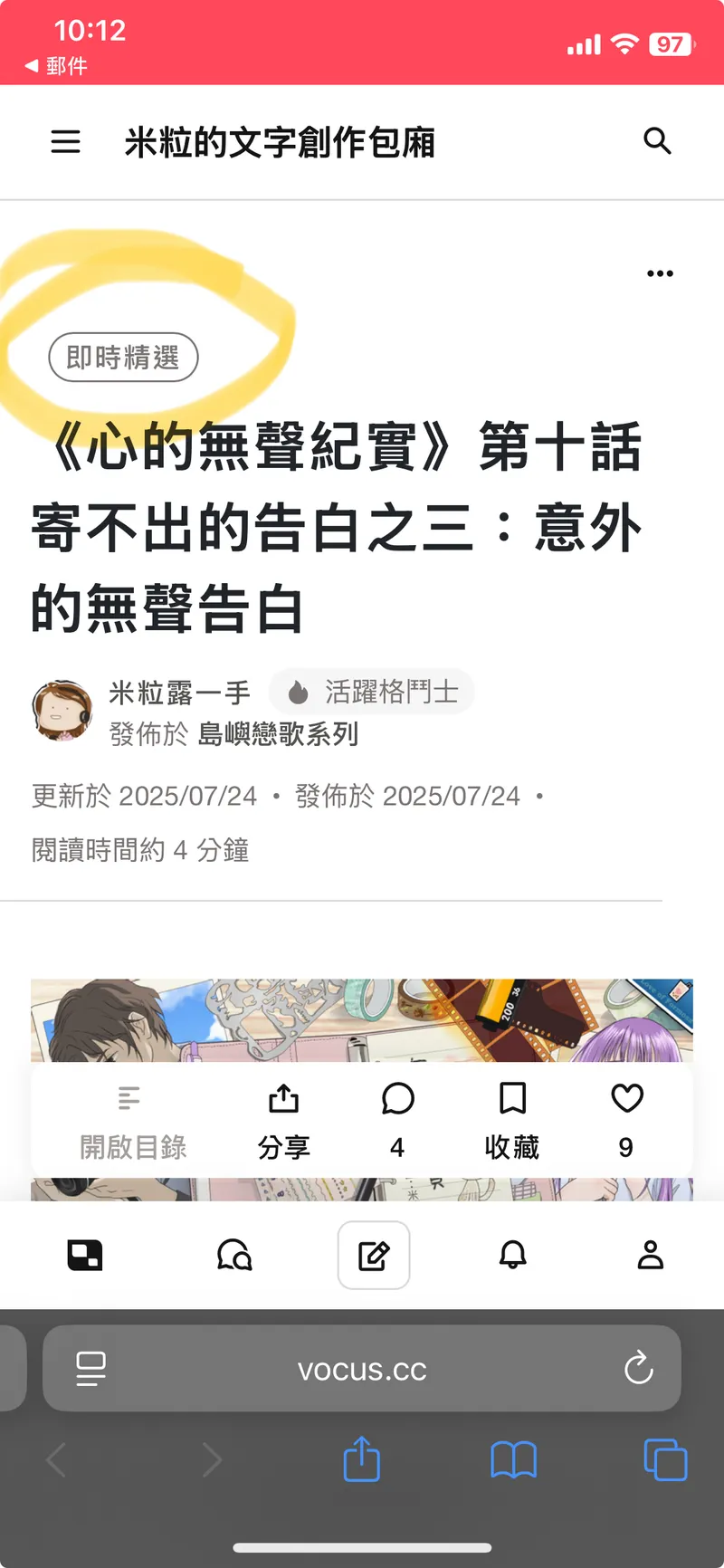Open the search magnifier icon
This screenshot has width=724, height=1568.
point(657,141)
